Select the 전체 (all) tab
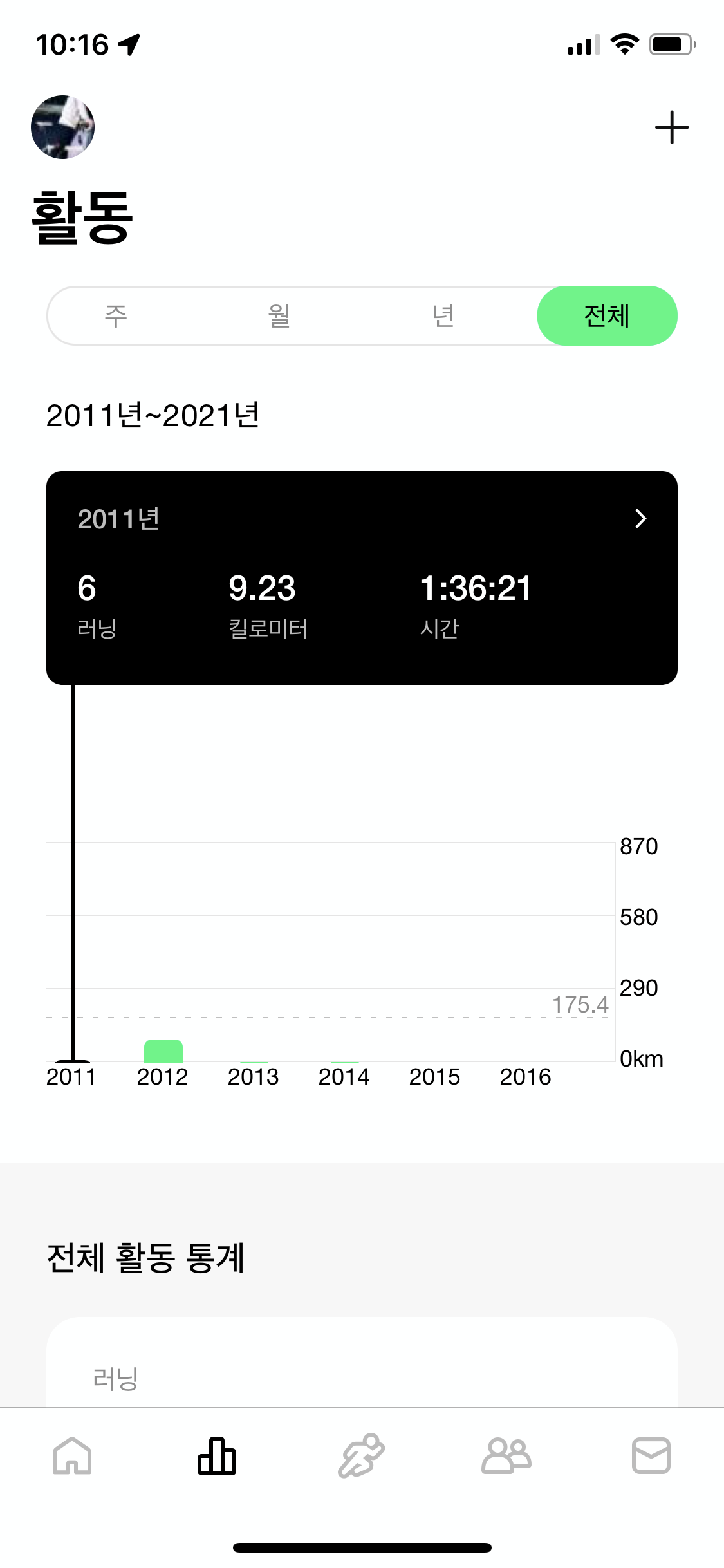The width and height of the screenshot is (724, 1568). [x=606, y=316]
